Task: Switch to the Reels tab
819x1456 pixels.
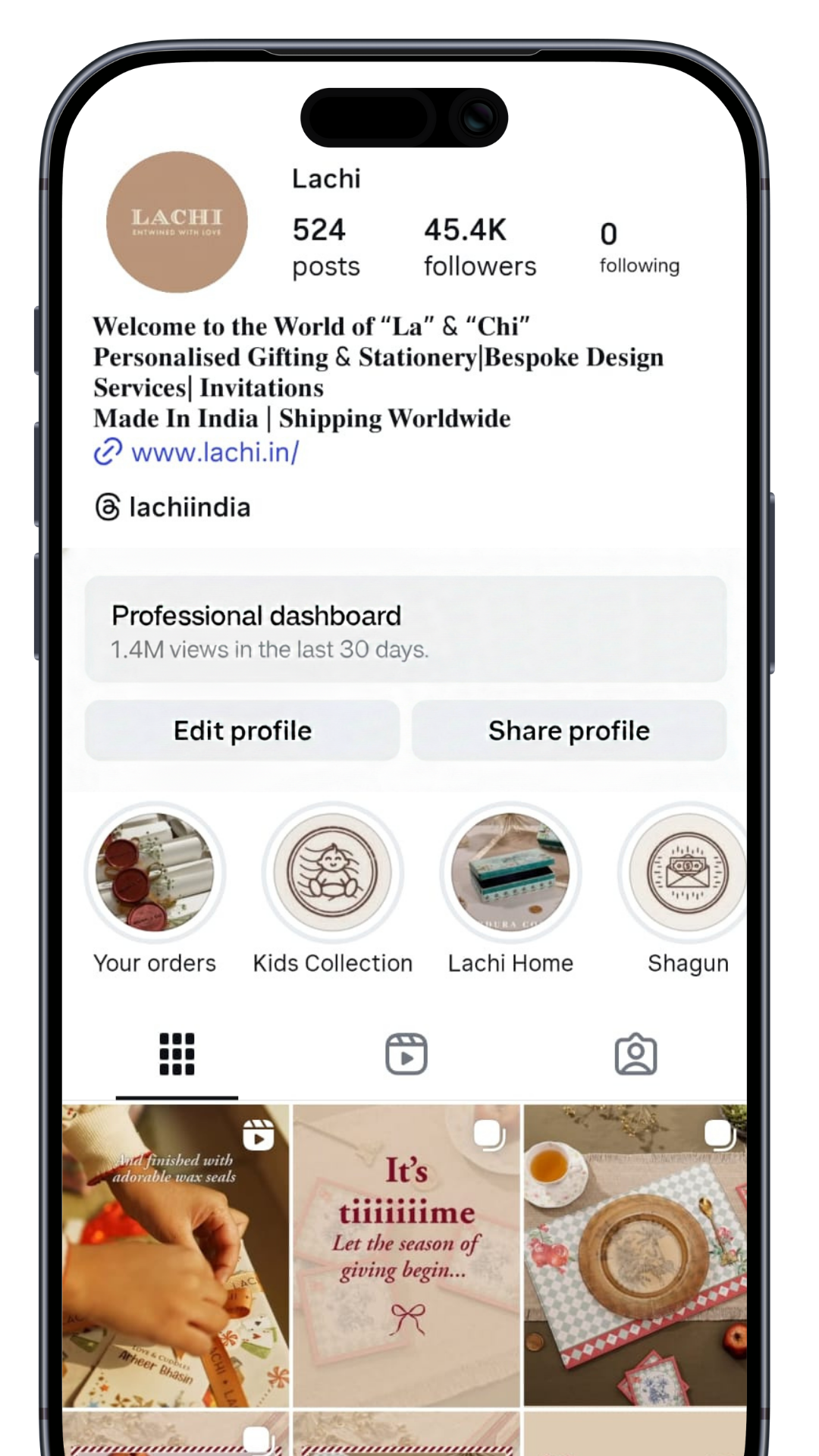Action: (x=406, y=1054)
